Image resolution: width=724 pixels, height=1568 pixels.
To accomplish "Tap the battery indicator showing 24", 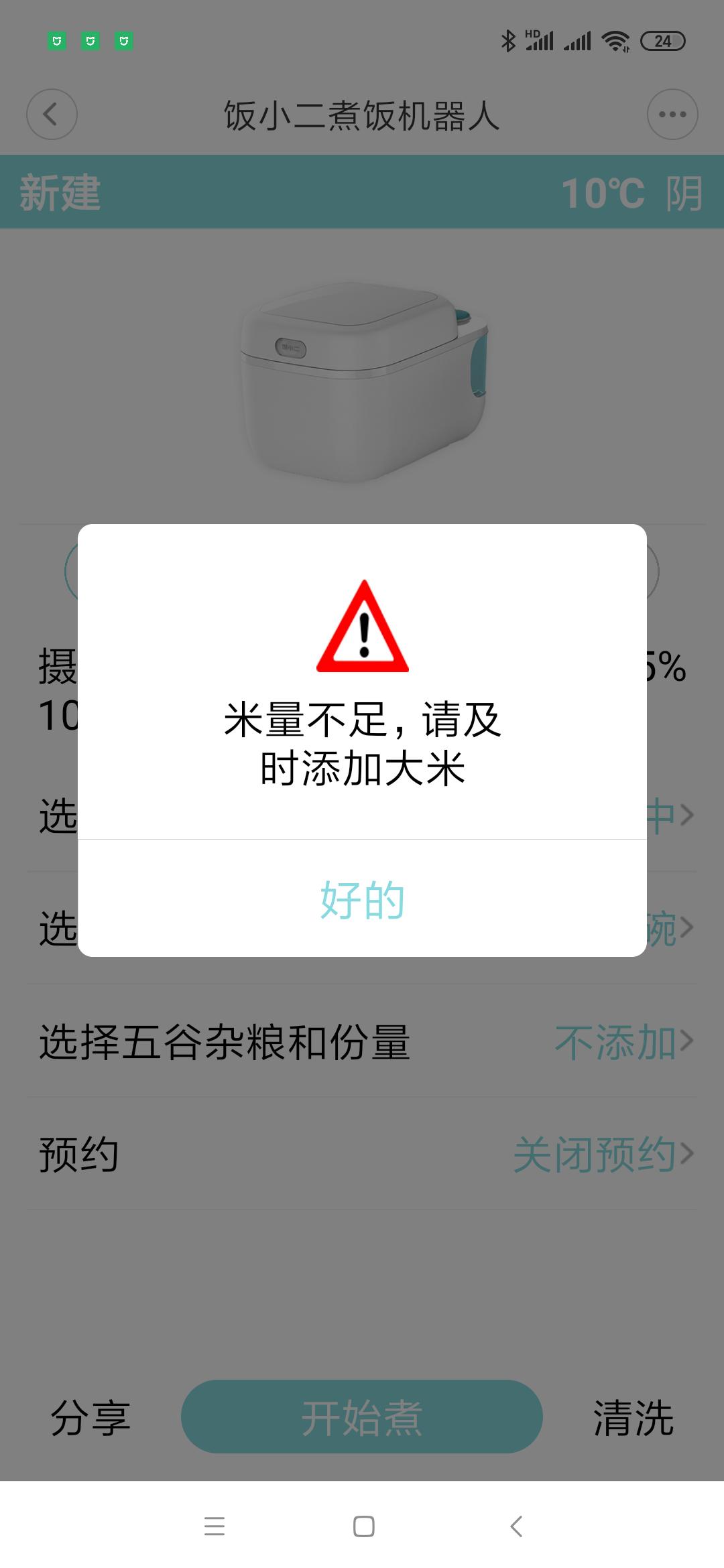I will tap(662, 40).
